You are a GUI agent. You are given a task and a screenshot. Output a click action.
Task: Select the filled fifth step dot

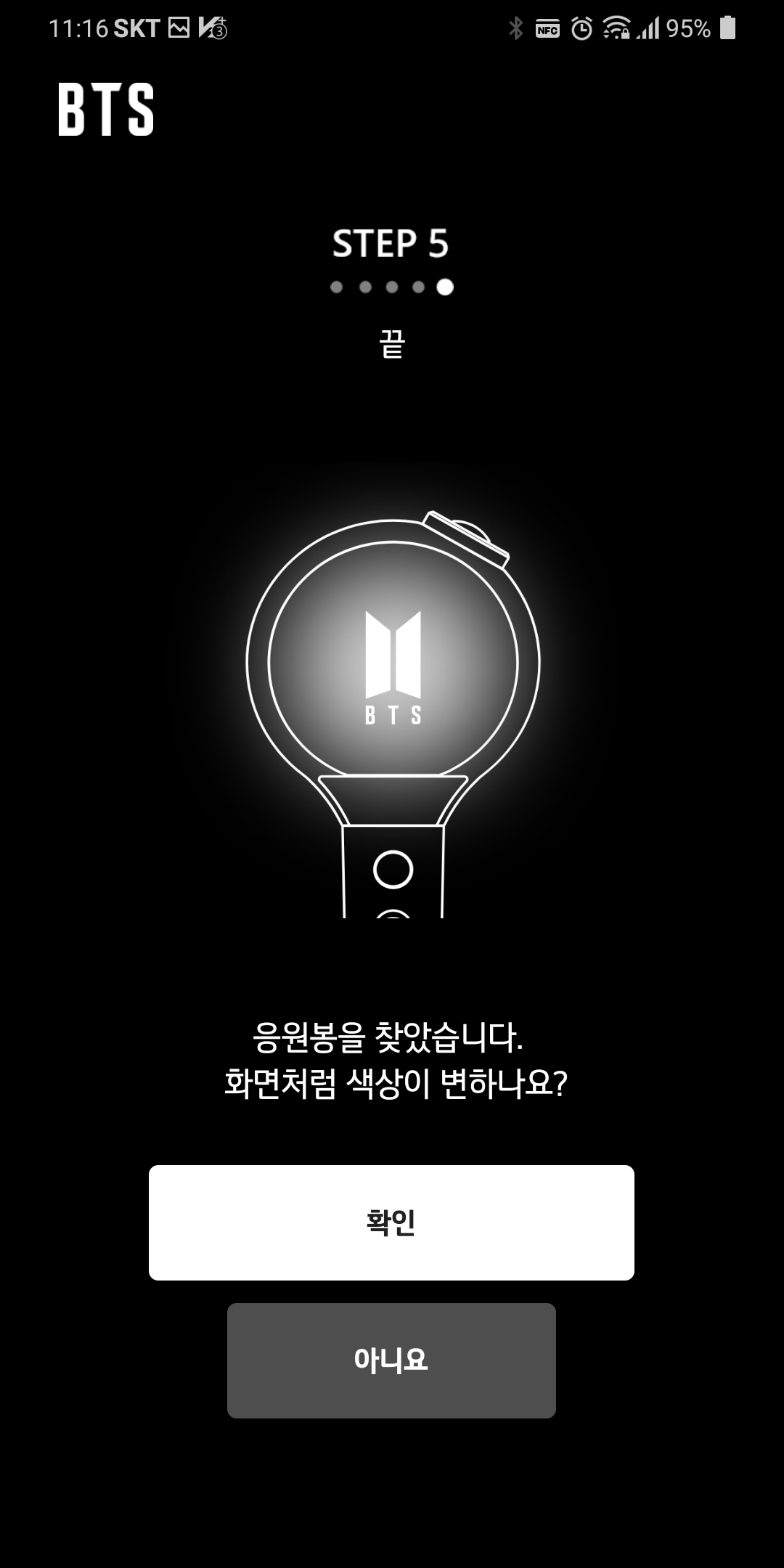(445, 286)
